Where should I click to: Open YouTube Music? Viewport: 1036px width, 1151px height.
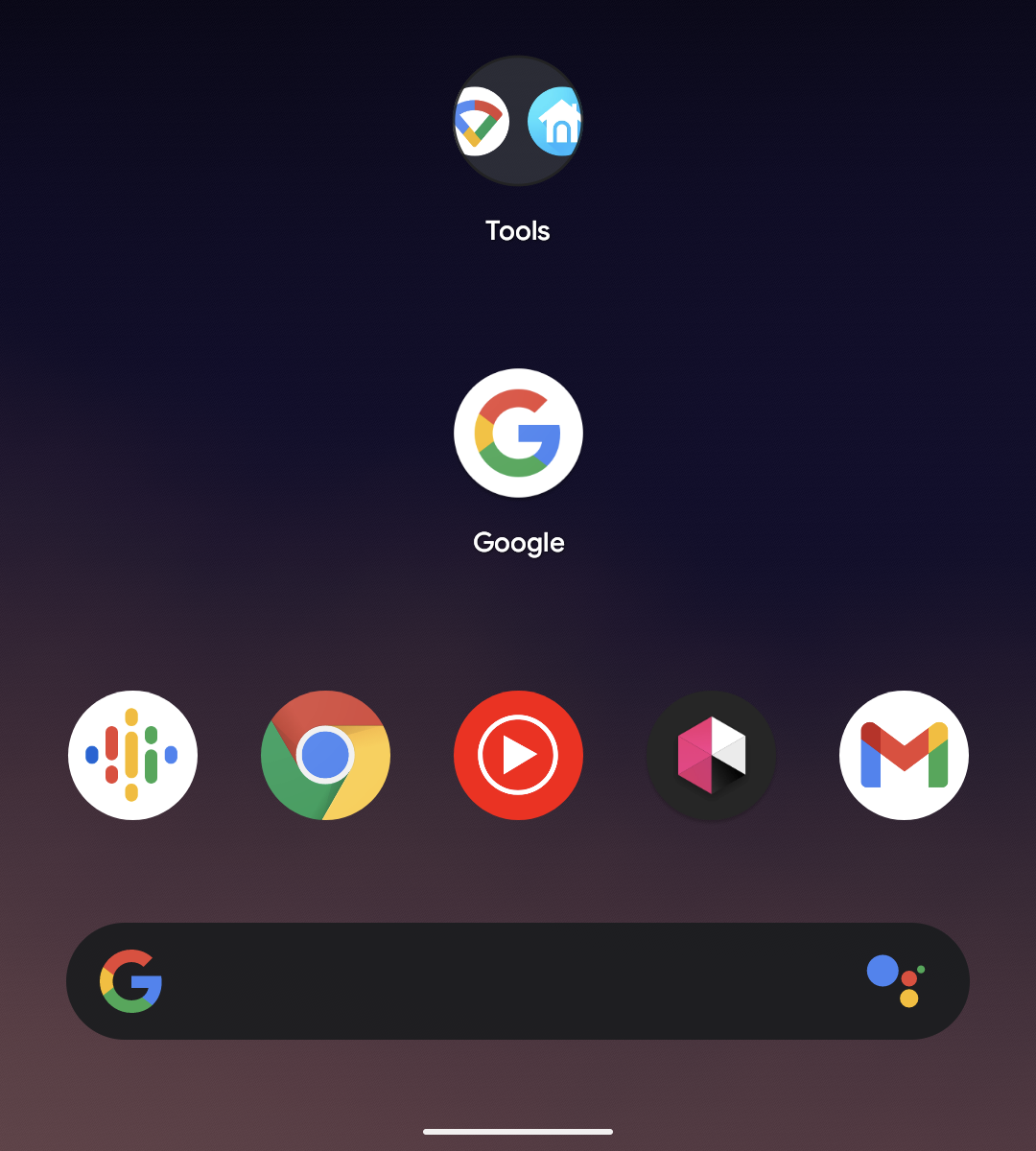pyautogui.click(x=518, y=755)
